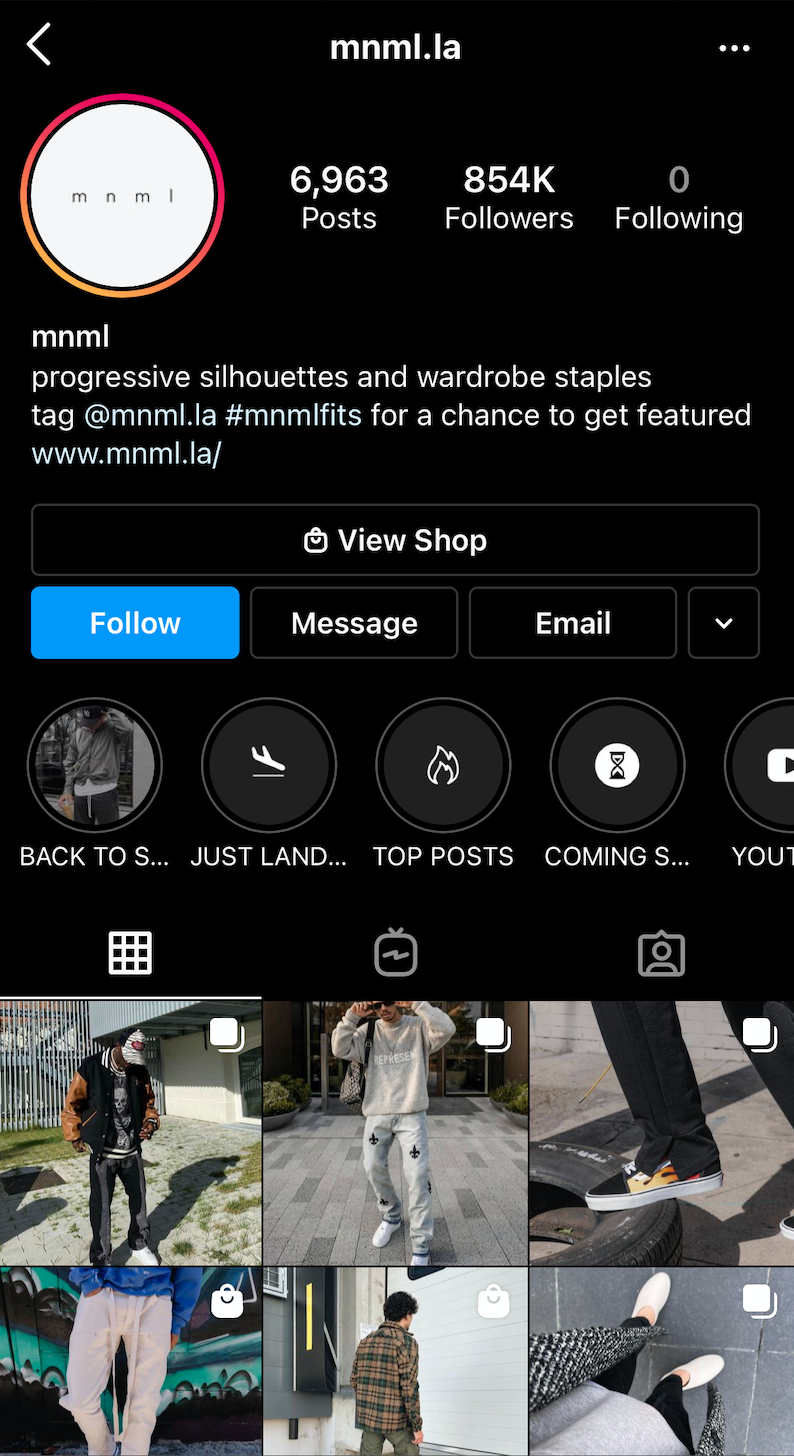Viewport: 794px width, 1456px height.
Task: Open the post with the flame sneaker
Action: coord(661,1132)
